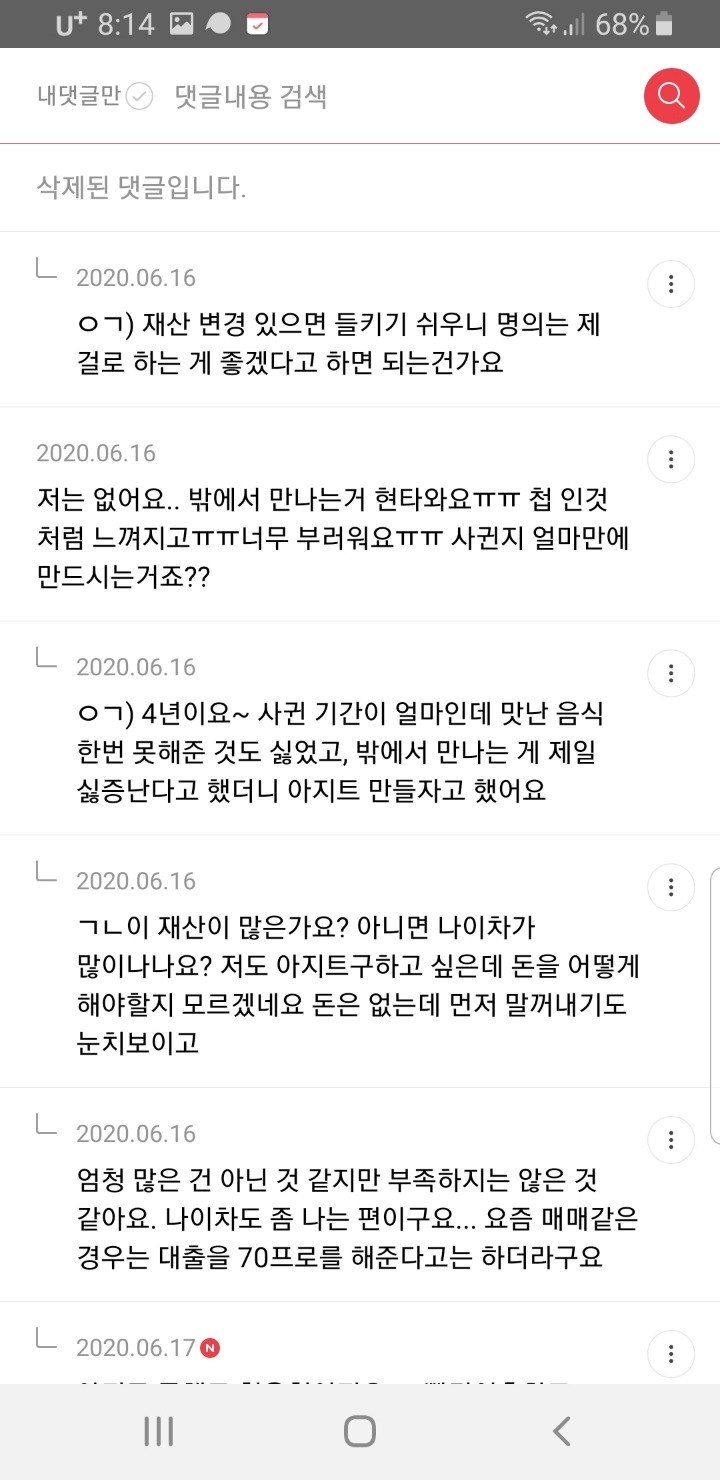The height and width of the screenshot is (1480, 720).
Task: Open overflow menu on the 2020.06.17 reply
Action: 671,1354
